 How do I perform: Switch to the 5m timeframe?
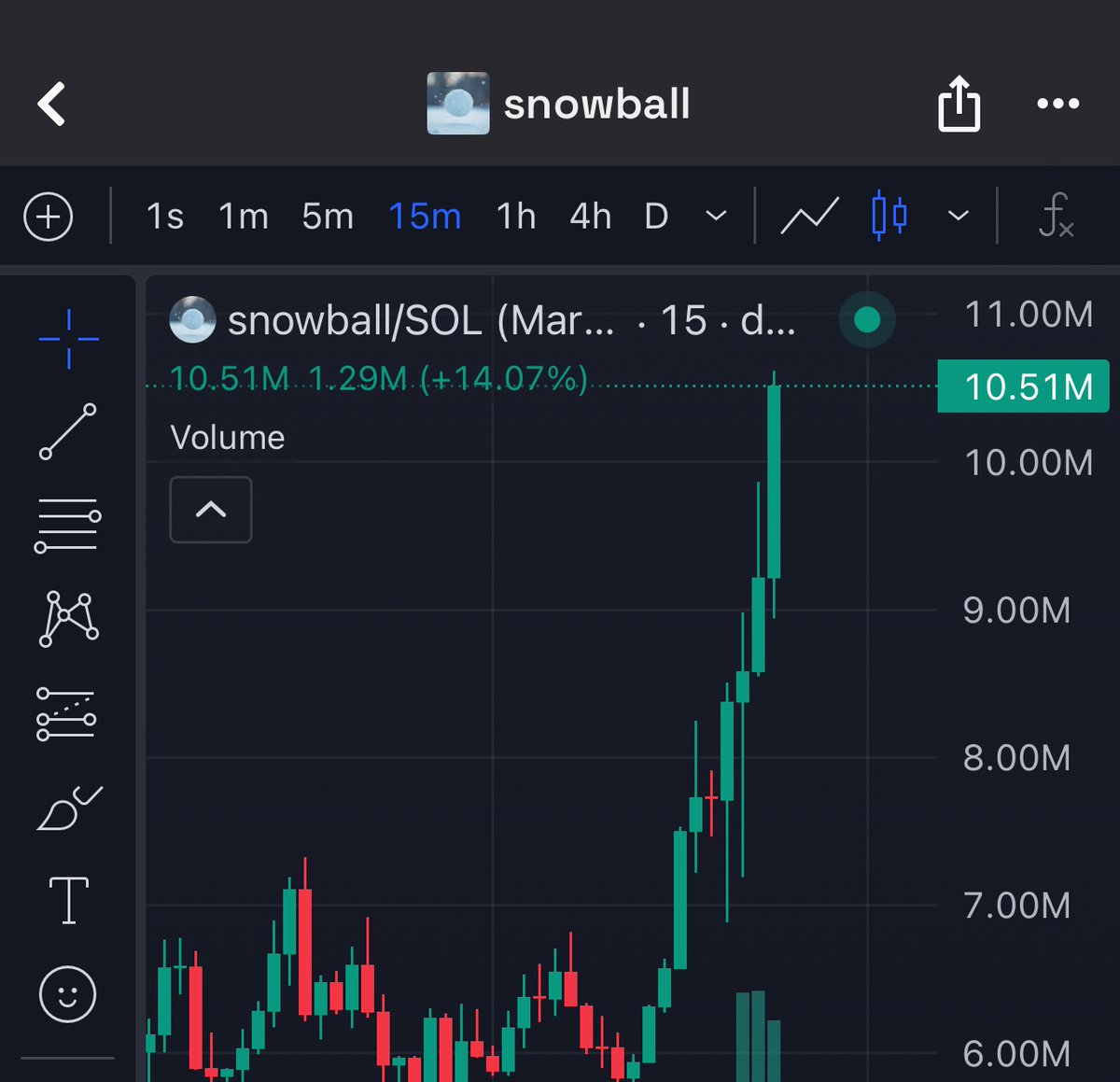pyautogui.click(x=328, y=217)
